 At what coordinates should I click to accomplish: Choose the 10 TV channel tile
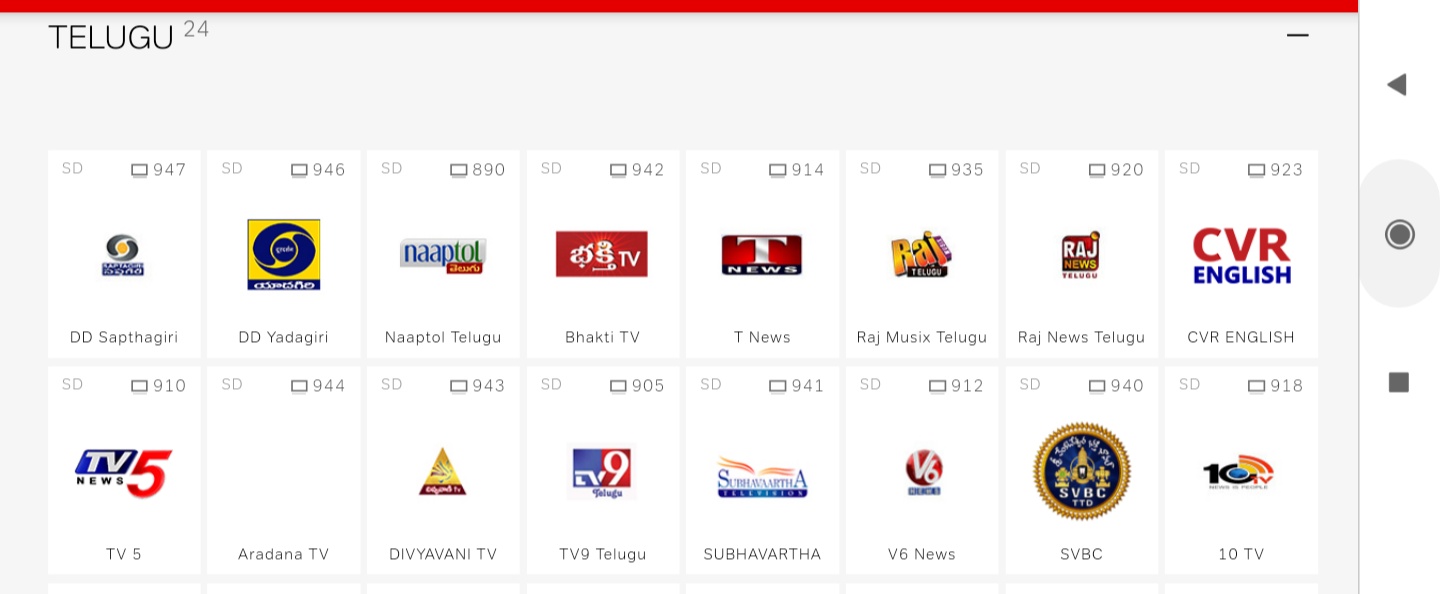(1241, 470)
